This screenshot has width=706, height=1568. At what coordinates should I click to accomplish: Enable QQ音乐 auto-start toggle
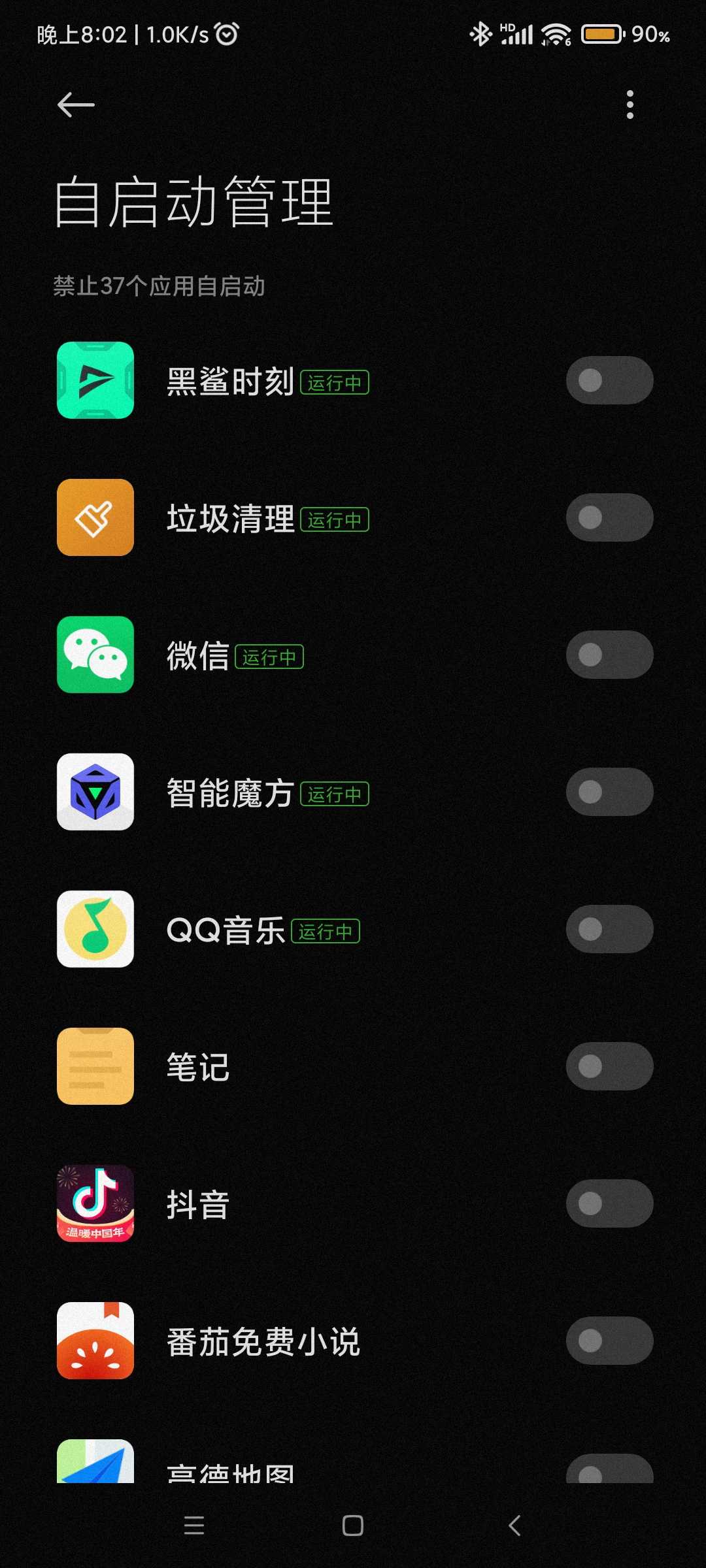[x=609, y=929]
